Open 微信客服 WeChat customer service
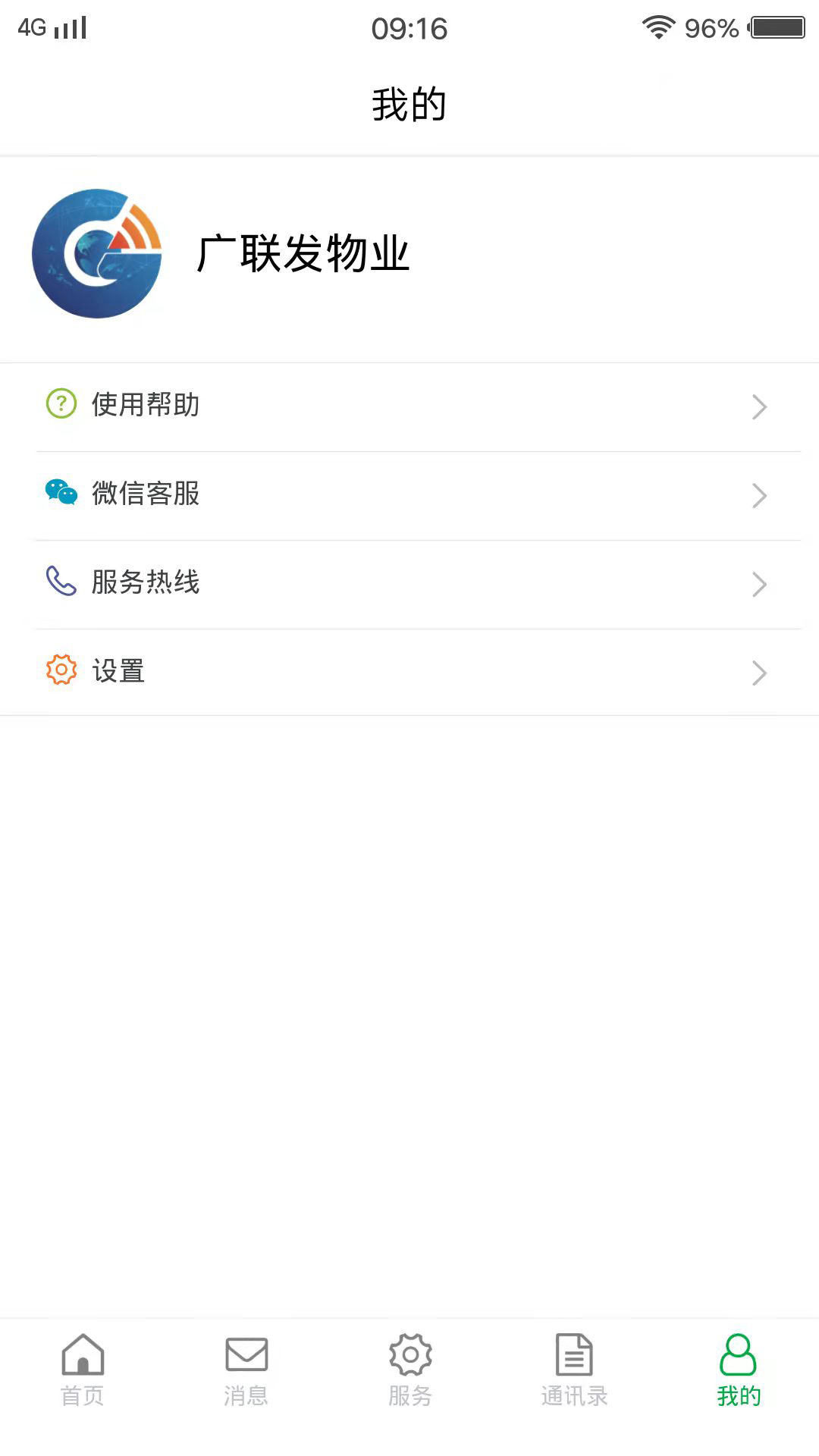Viewport: 819px width, 1456px height. pyautogui.click(x=409, y=496)
